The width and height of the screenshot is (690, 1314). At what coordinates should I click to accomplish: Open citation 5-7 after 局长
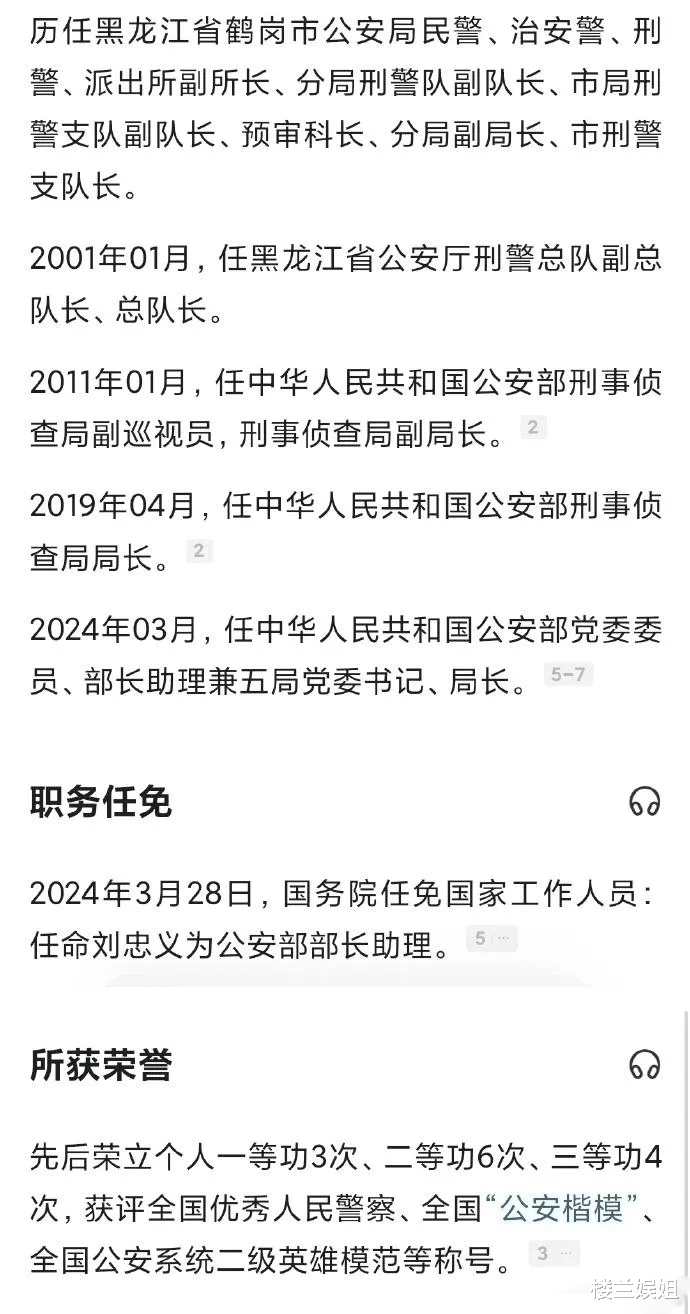tap(567, 675)
